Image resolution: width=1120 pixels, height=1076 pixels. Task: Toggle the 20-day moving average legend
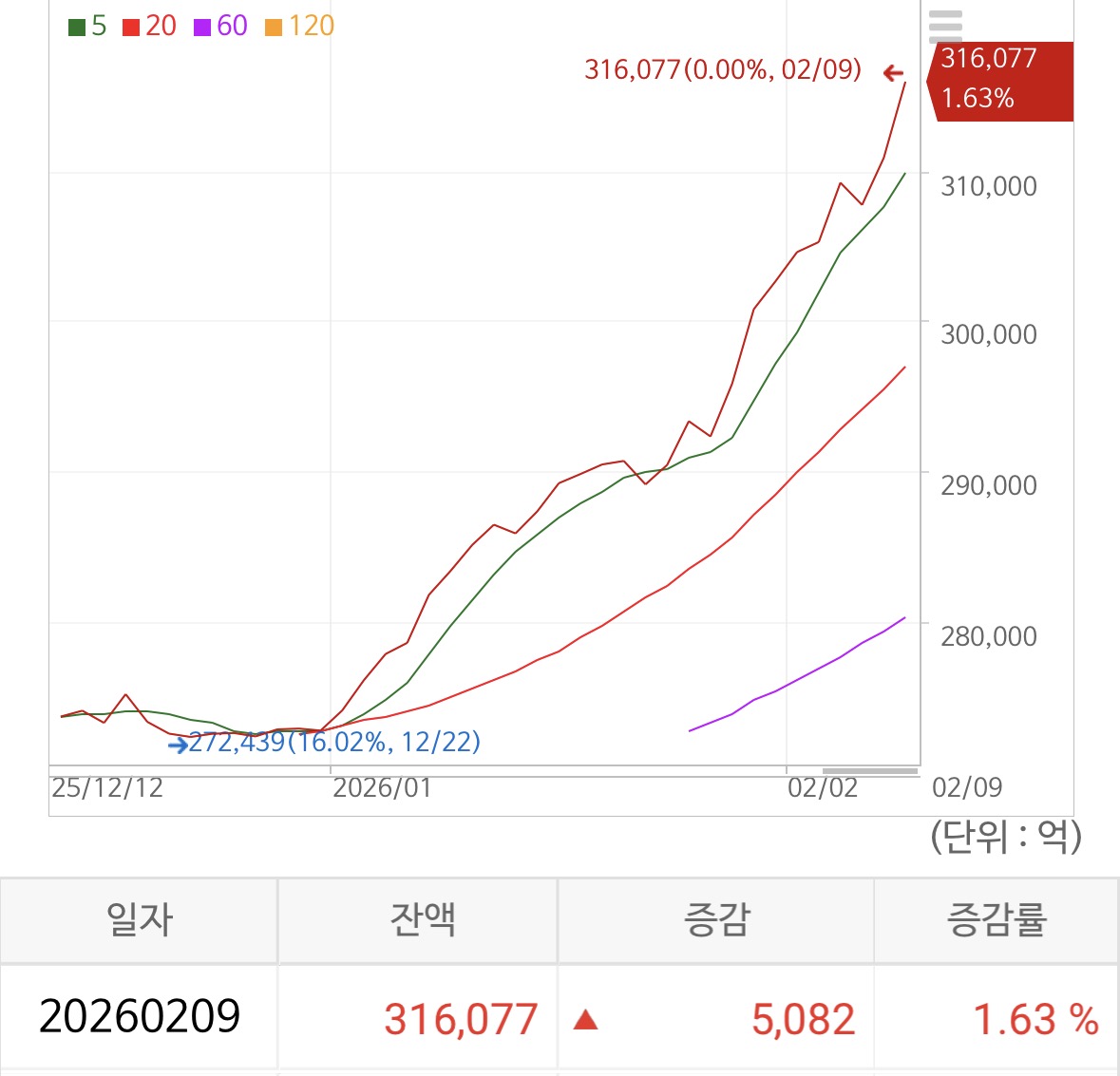point(149,27)
